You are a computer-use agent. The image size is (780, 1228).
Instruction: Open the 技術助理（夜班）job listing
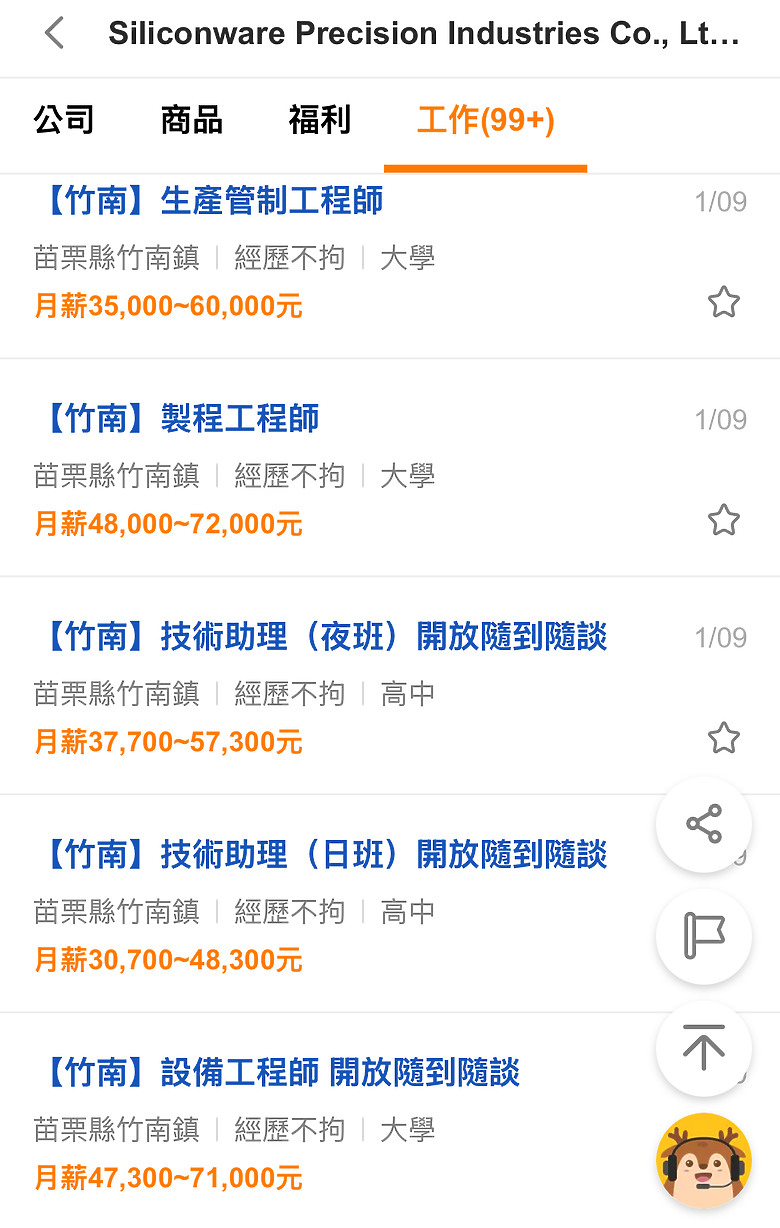(x=324, y=637)
